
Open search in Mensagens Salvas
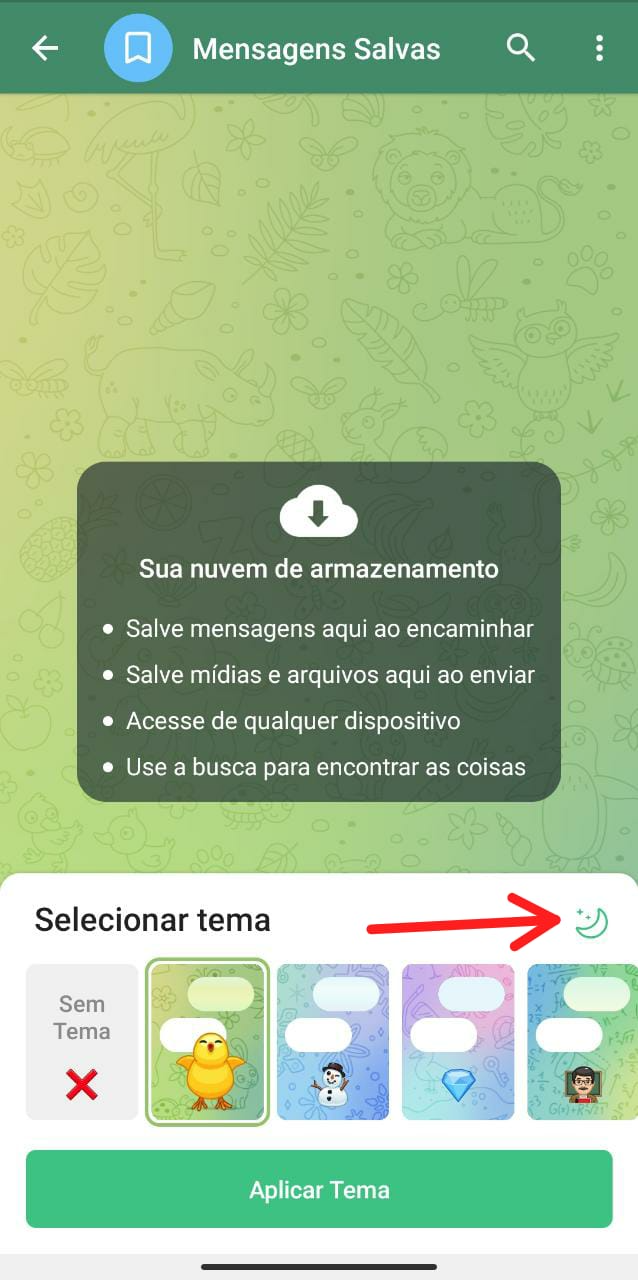(521, 48)
